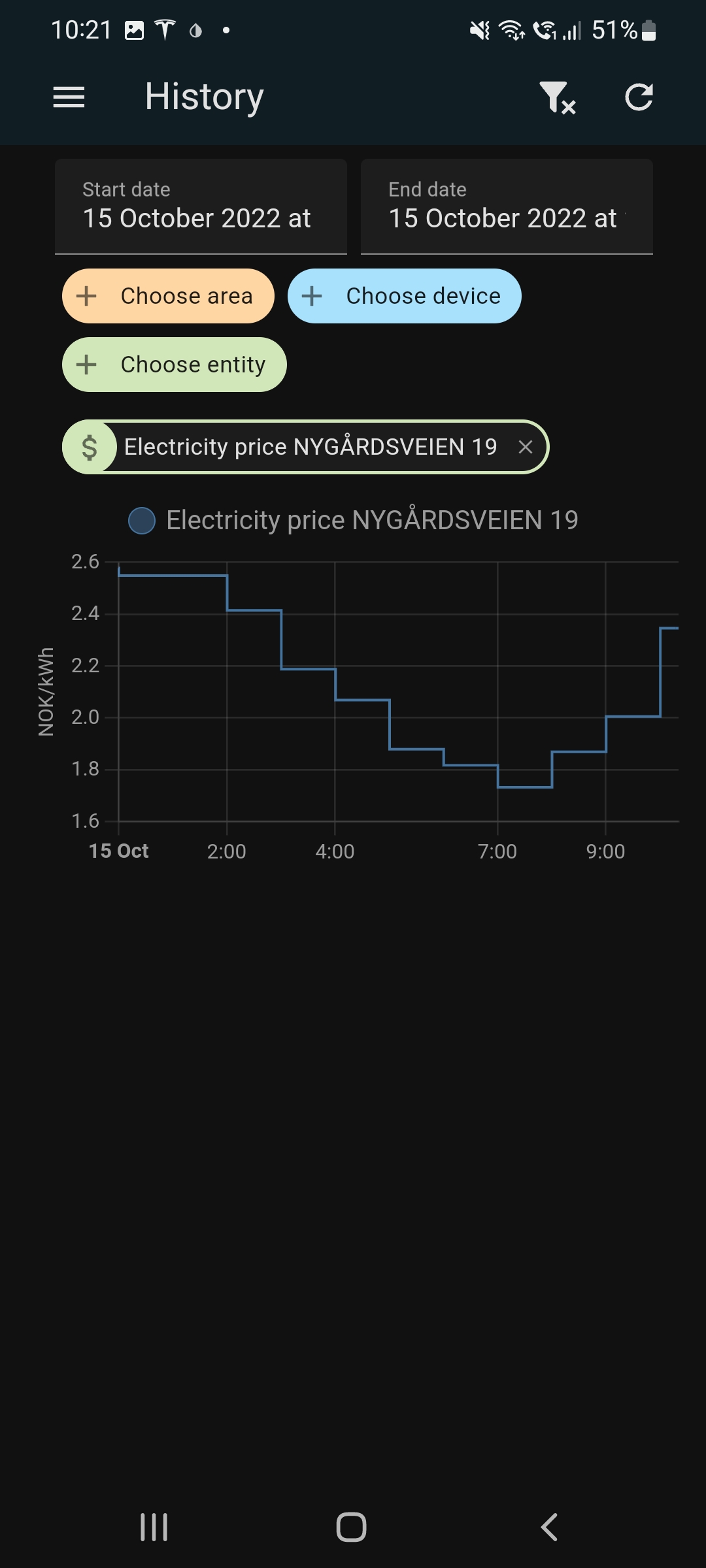
Task: Click the dollar icon on the entity chip
Action: point(90,446)
